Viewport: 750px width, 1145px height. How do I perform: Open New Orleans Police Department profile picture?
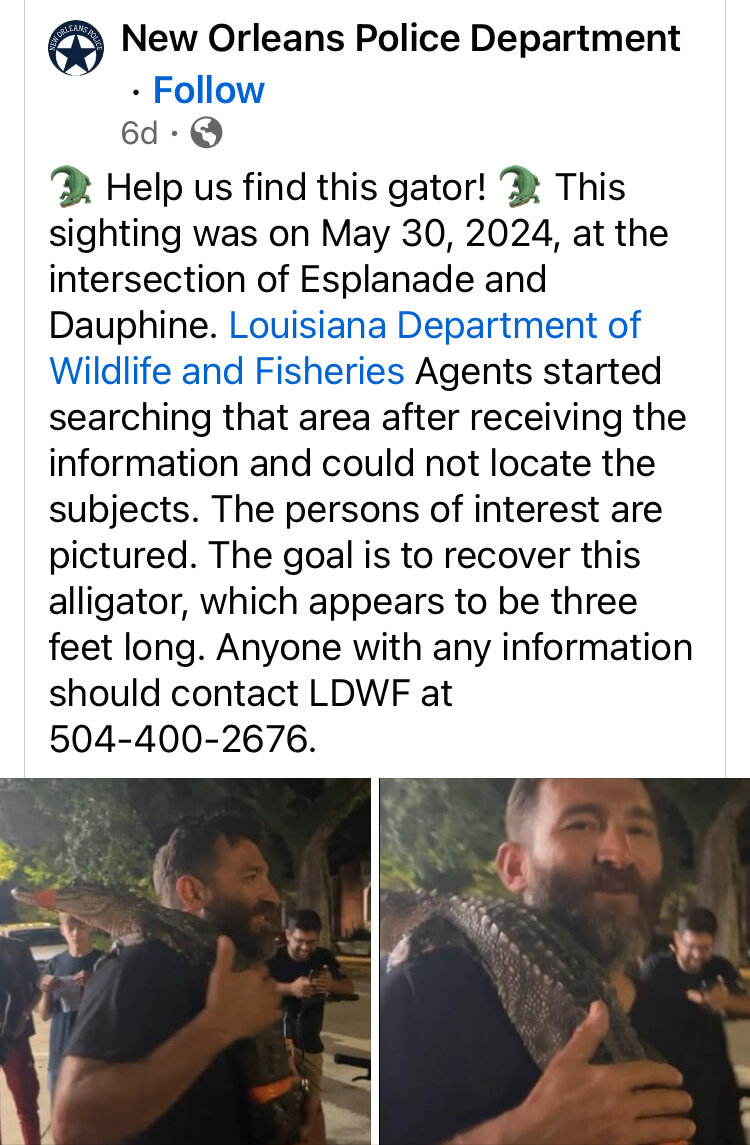75,48
